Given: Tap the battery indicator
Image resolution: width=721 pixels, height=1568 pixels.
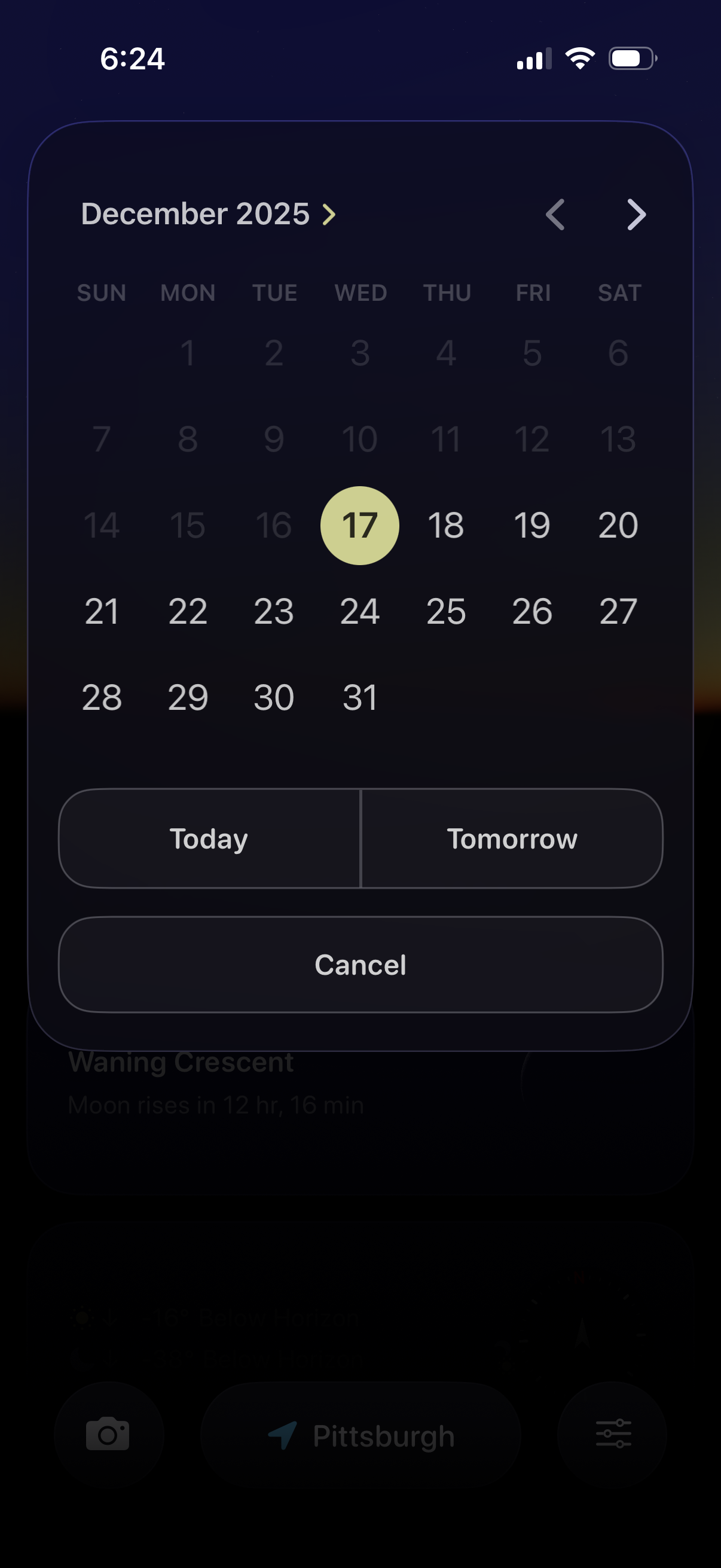Looking at the screenshot, I should coord(630,57).
